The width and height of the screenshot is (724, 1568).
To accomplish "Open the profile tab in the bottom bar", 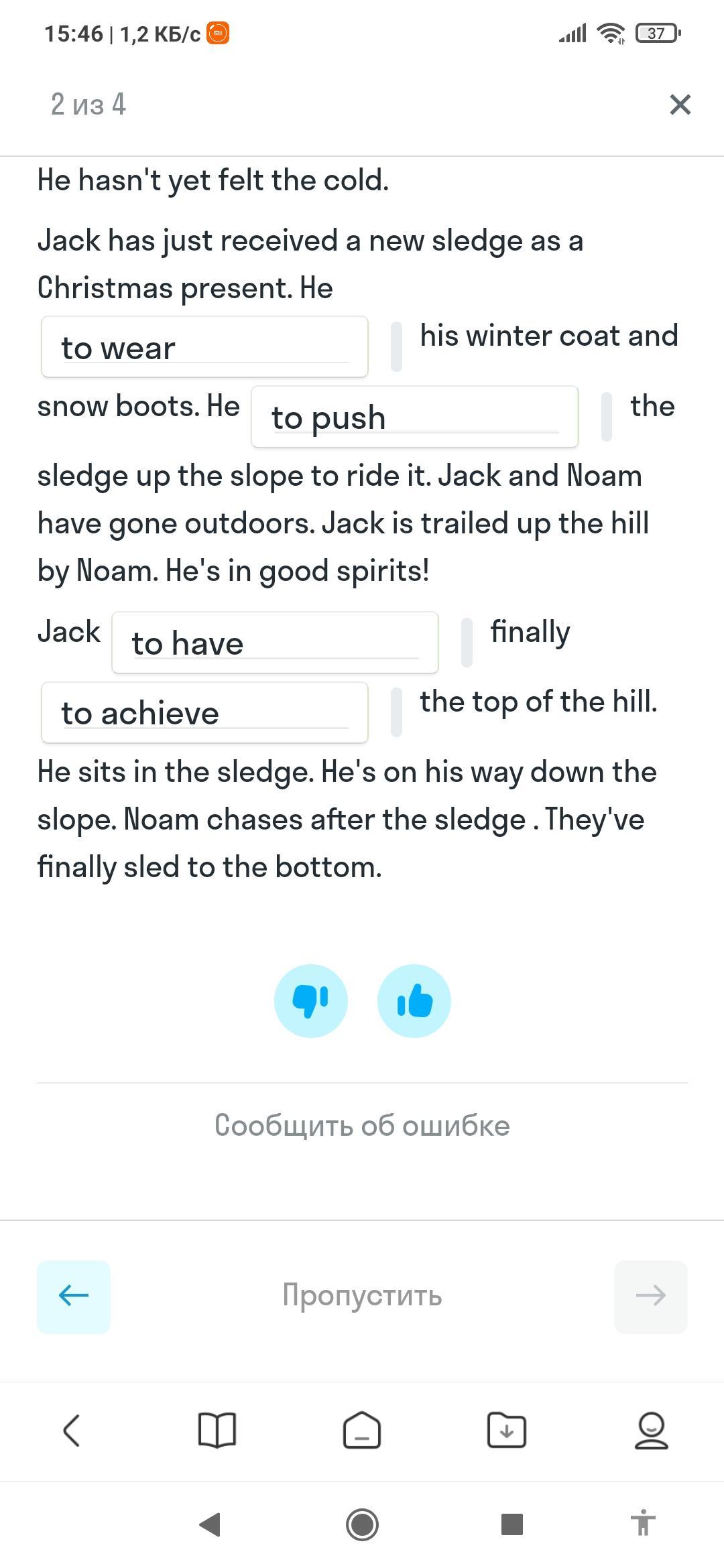I will point(651,1431).
